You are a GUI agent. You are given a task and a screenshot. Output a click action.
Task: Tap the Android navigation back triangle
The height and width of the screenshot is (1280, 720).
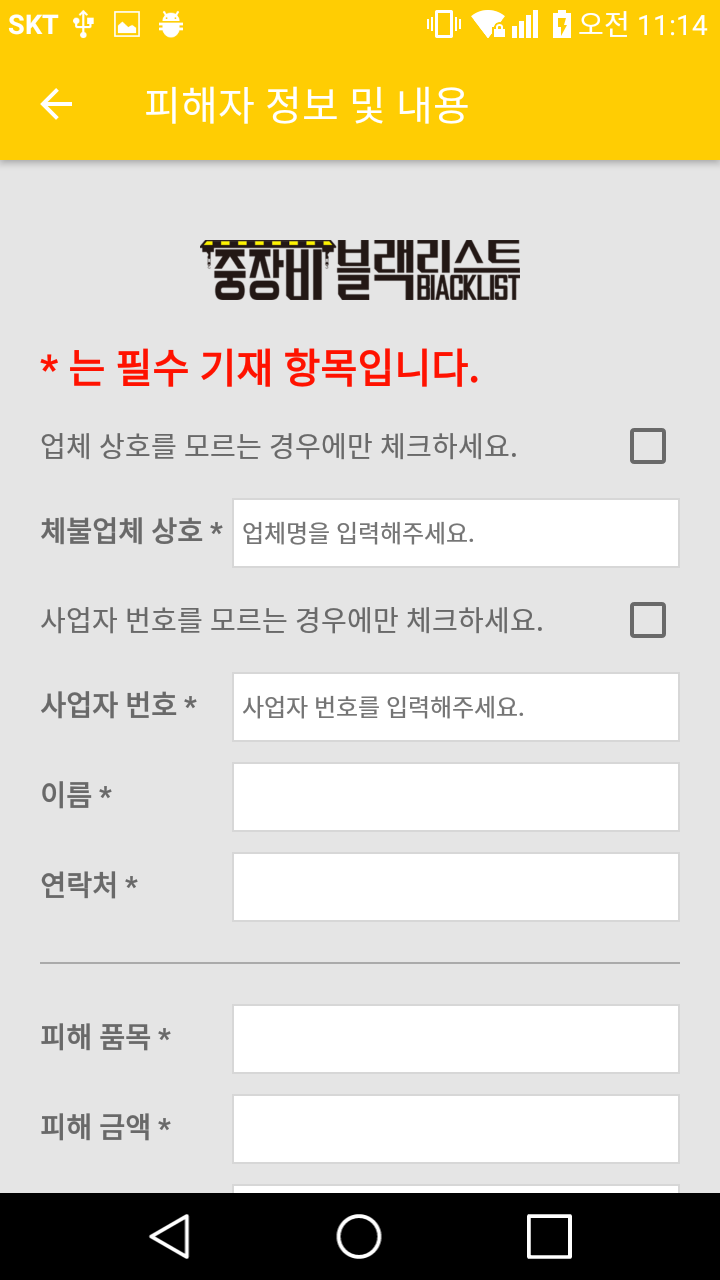click(x=168, y=1237)
